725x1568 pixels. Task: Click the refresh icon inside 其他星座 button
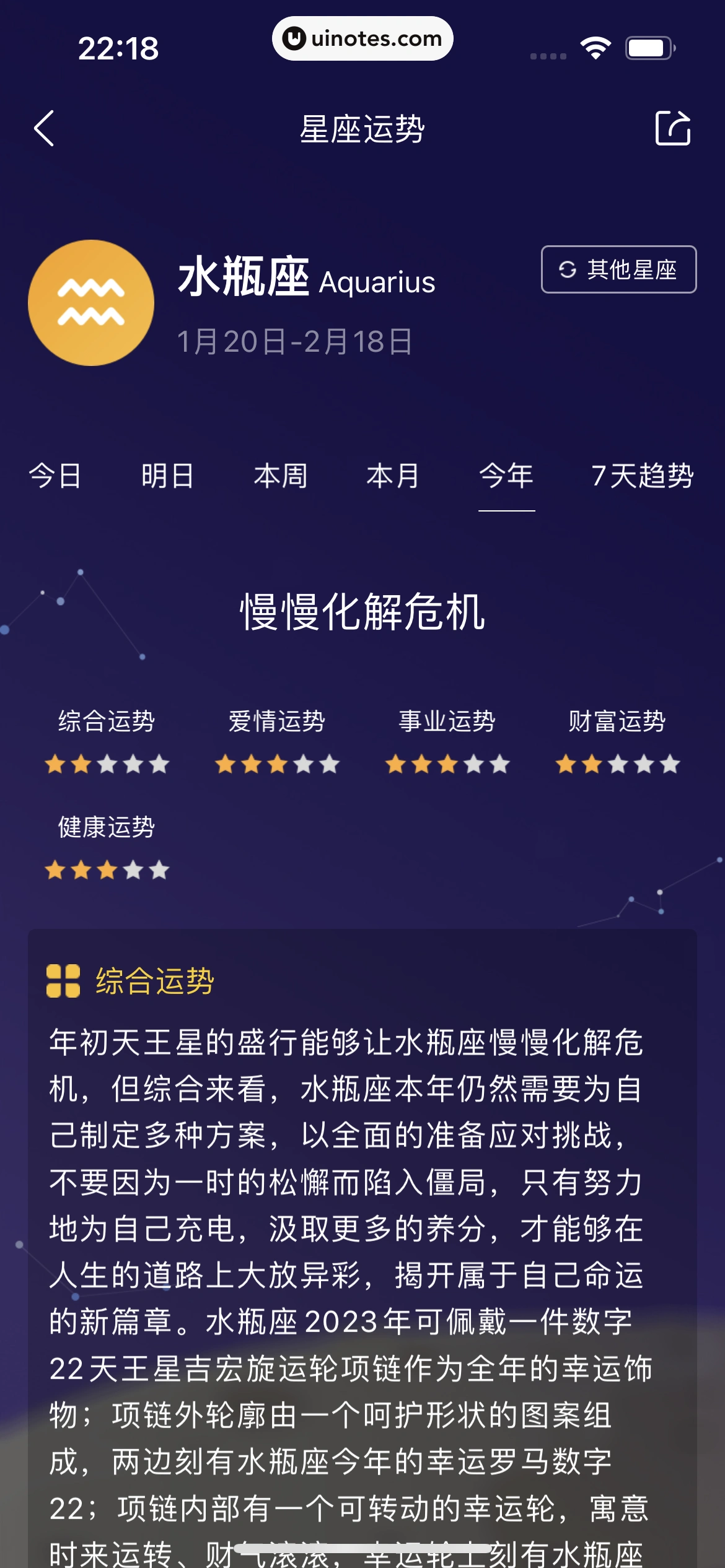coord(568,269)
